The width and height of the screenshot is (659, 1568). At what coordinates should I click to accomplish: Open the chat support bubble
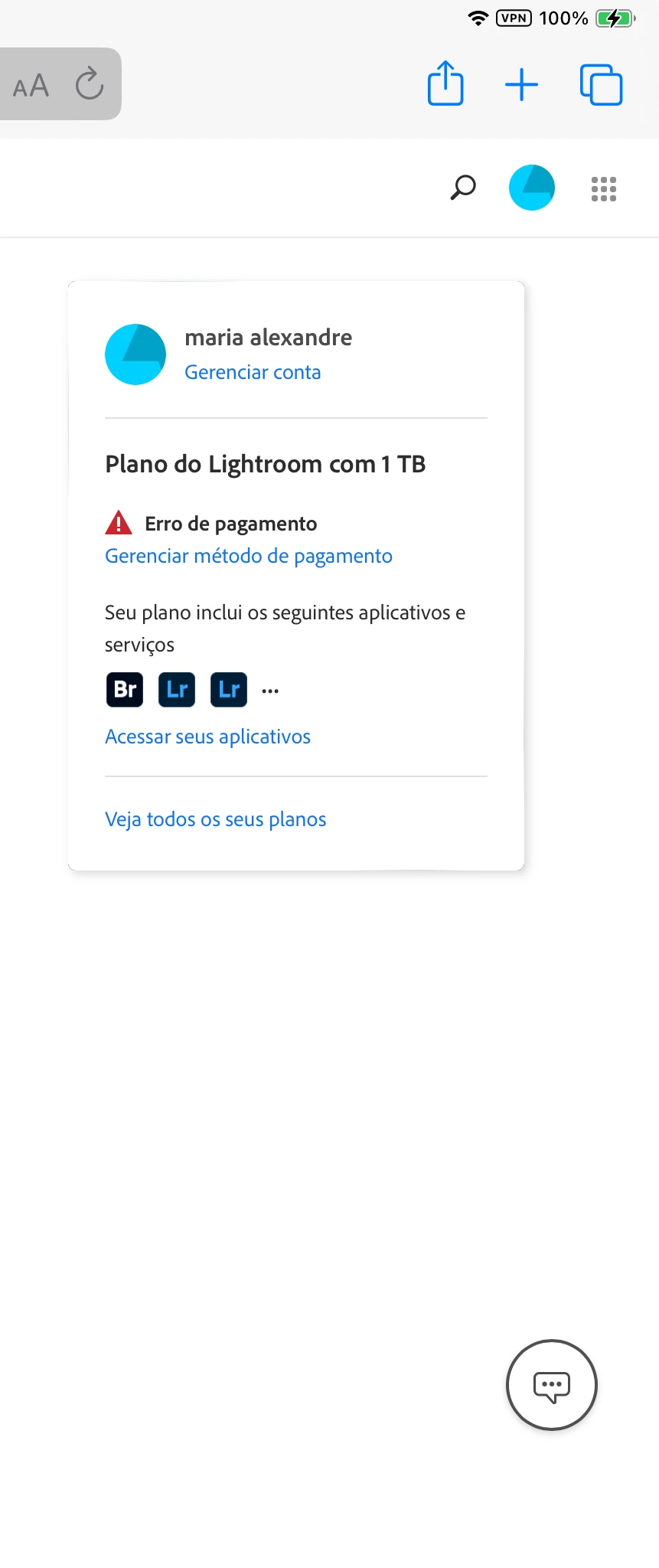(x=552, y=1385)
